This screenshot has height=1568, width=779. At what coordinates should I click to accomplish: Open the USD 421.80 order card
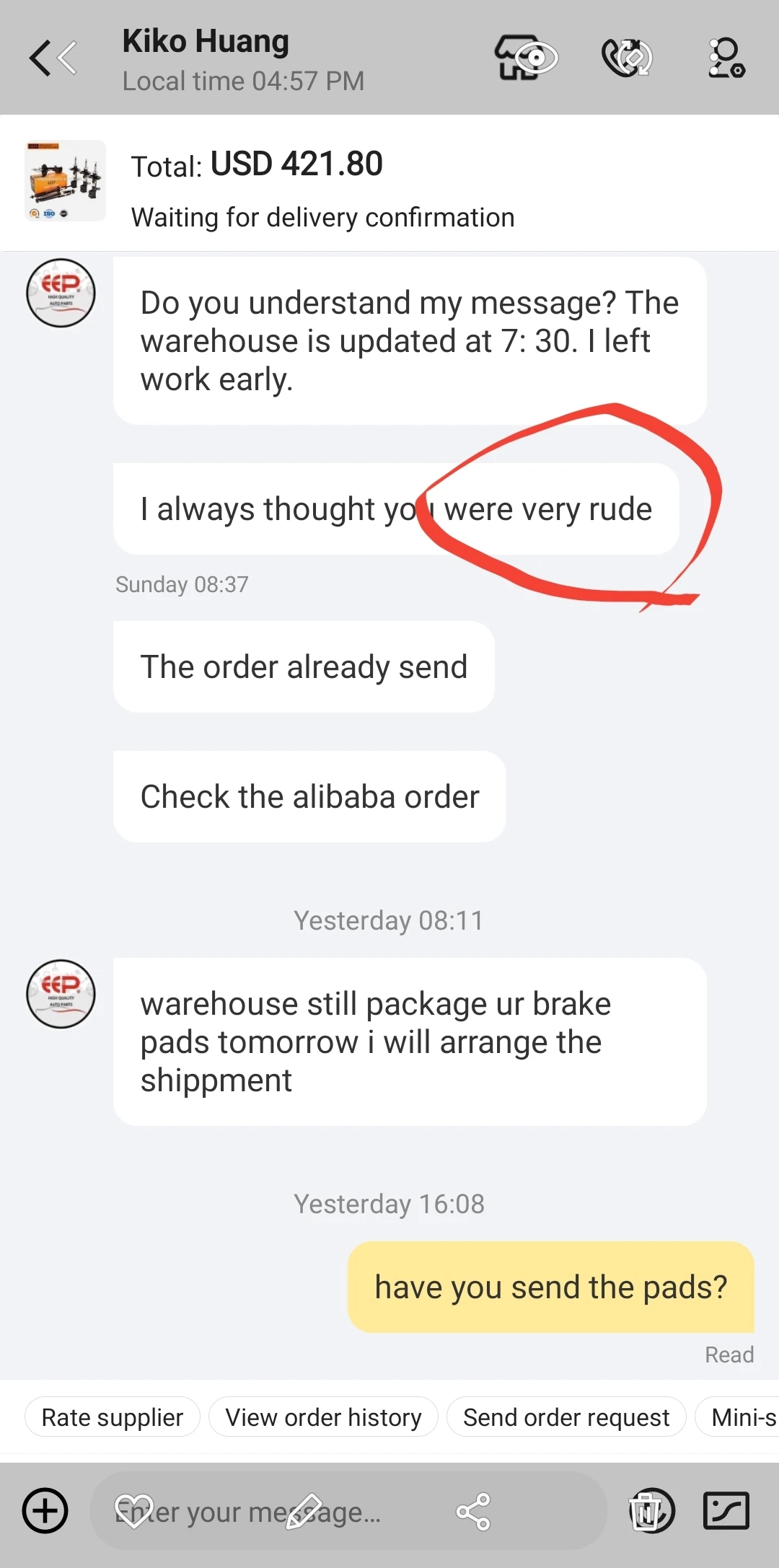(x=389, y=183)
